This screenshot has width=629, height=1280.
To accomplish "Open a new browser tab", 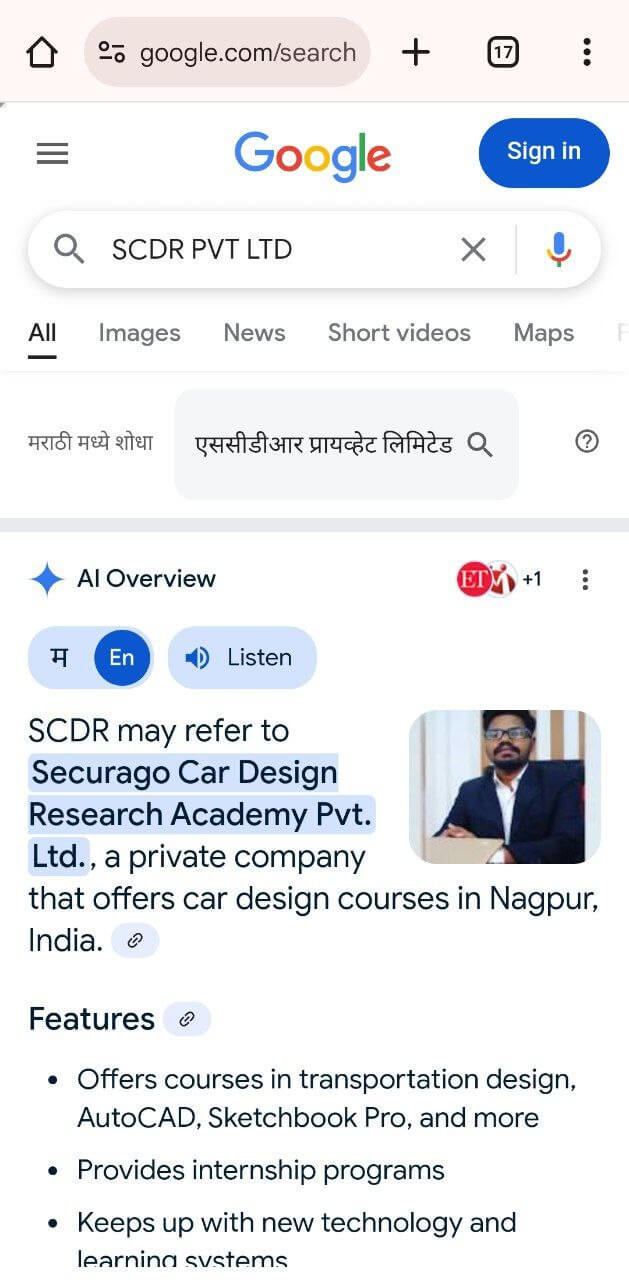I will coord(415,52).
